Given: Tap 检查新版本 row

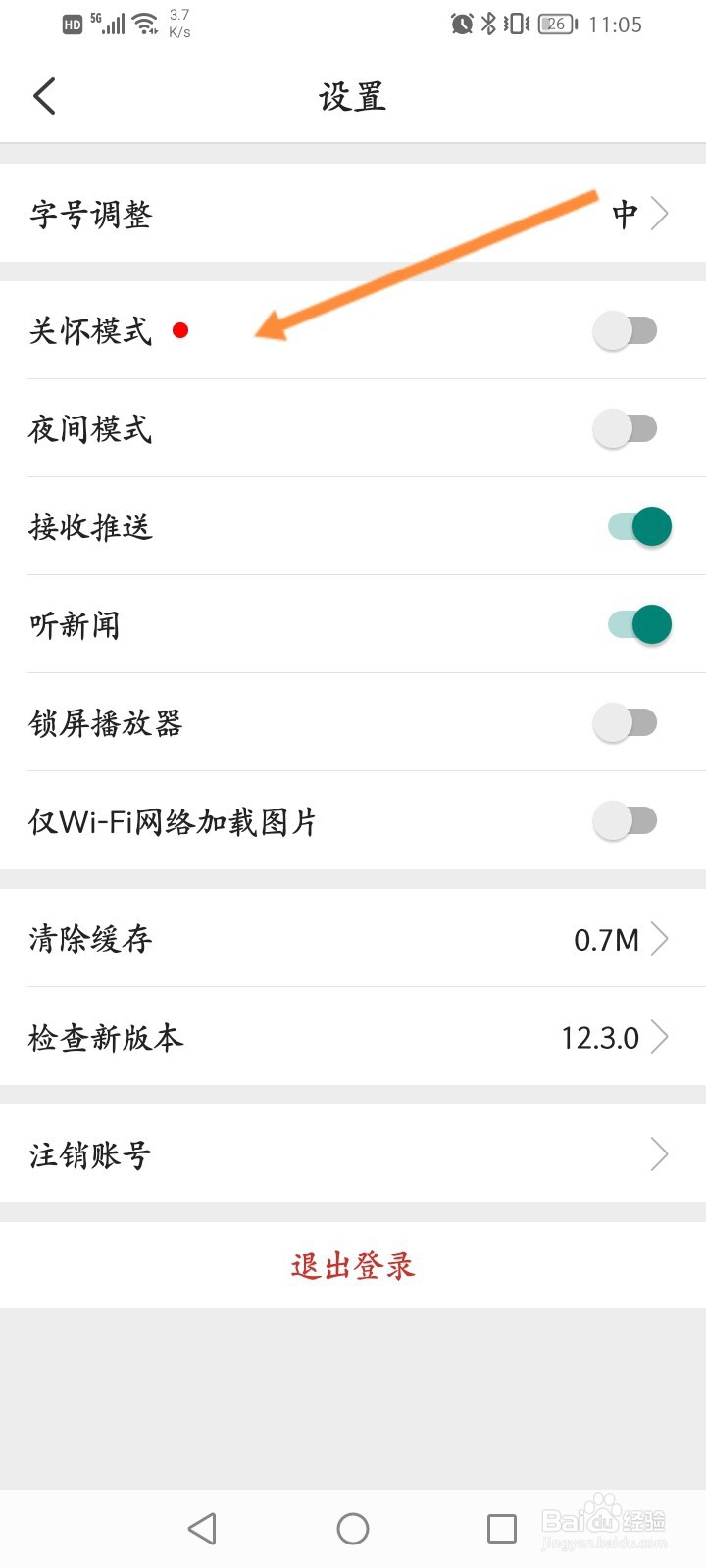Looking at the screenshot, I should tap(353, 1036).
